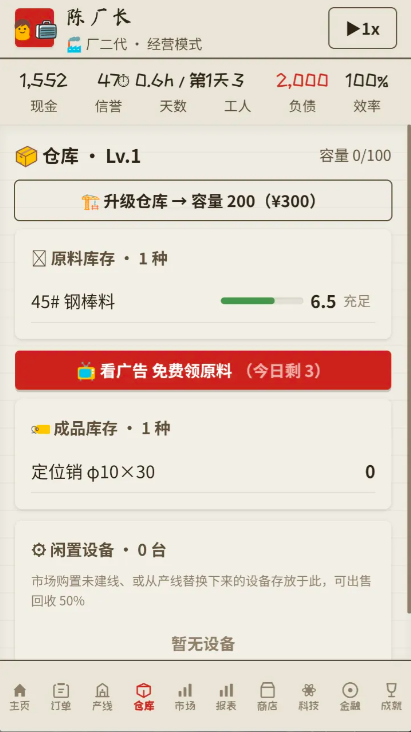The width and height of the screenshot is (411, 732).
Task: View the 成就 achievements tab
Action: click(x=391, y=697)
